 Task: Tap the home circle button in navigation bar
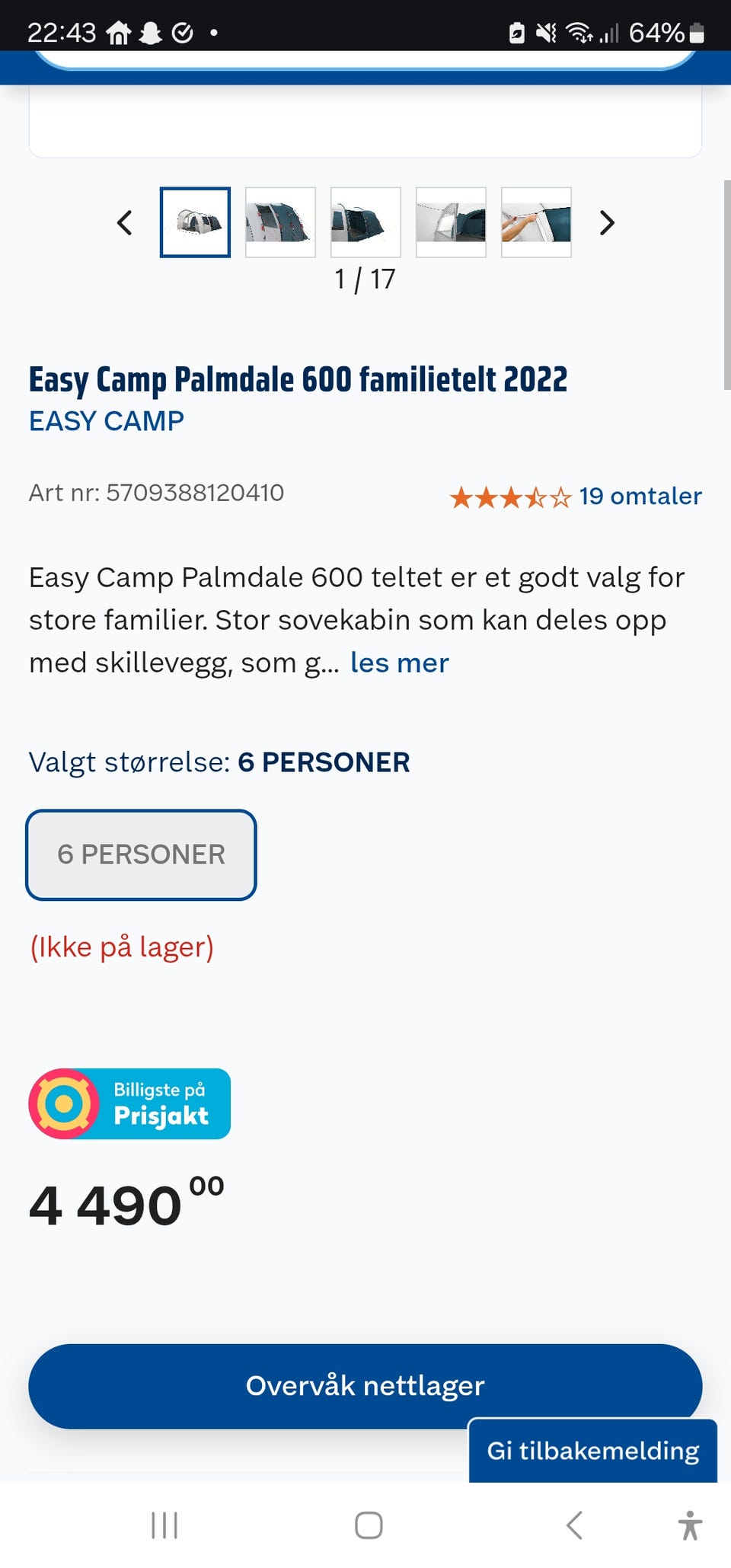pyautogui.click(x=368, y=1525)
